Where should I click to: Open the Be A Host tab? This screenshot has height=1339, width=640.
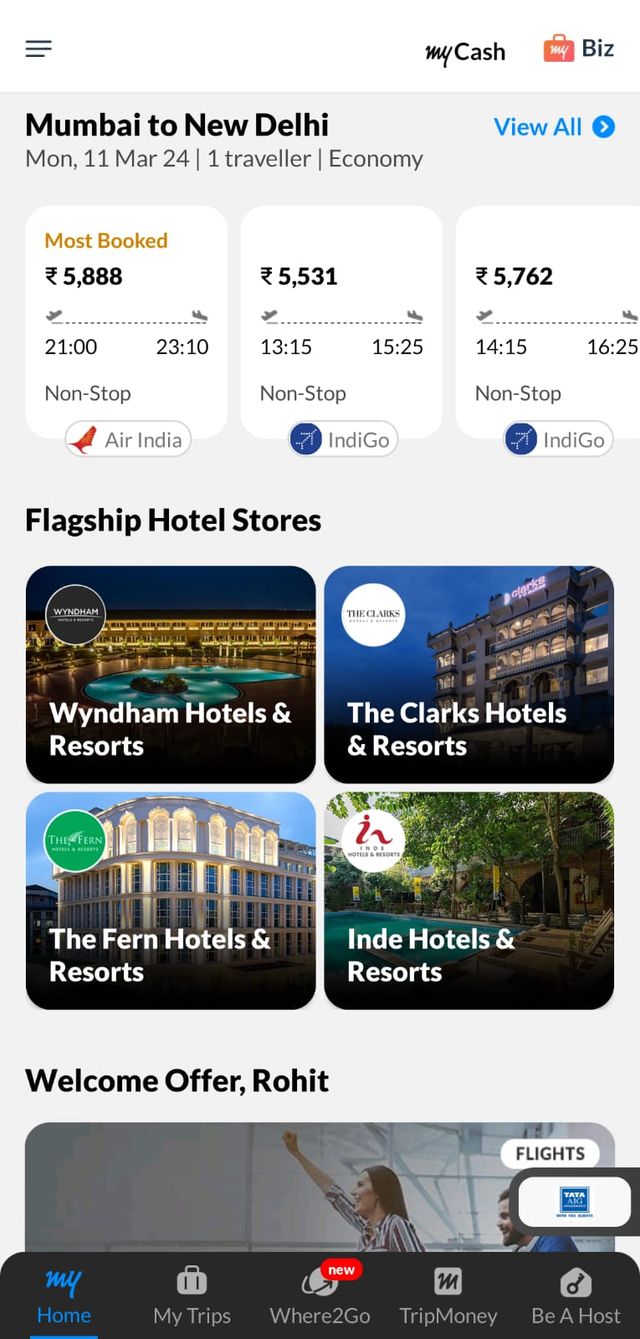point(576,1296)
